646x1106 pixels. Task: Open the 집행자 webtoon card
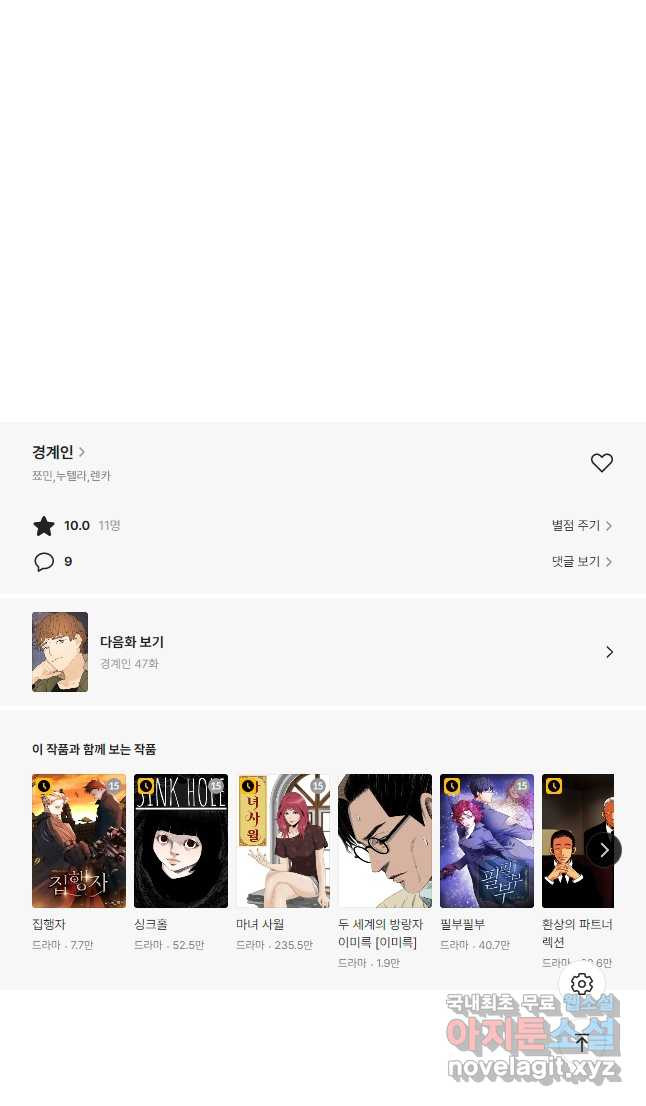(79, 841)
